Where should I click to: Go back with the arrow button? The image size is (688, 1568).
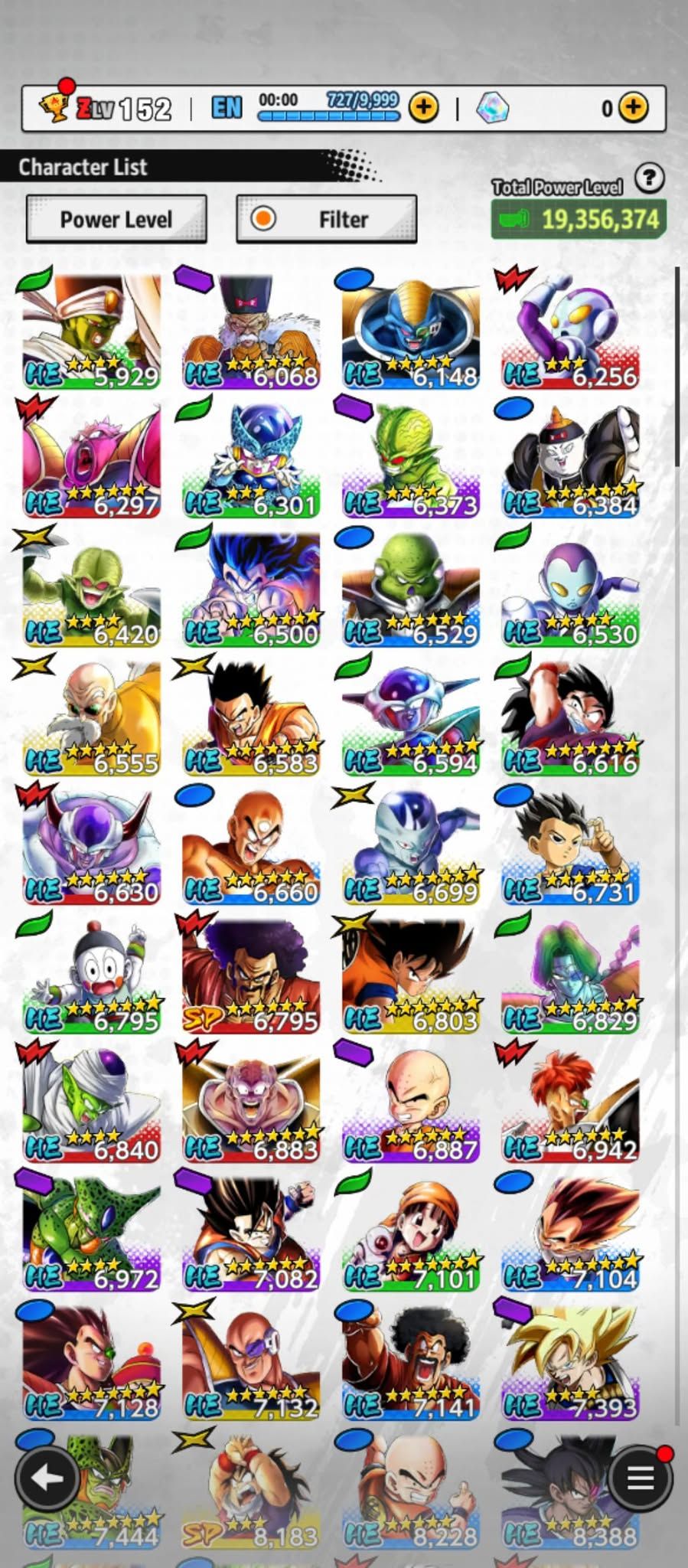point(47,1478)
